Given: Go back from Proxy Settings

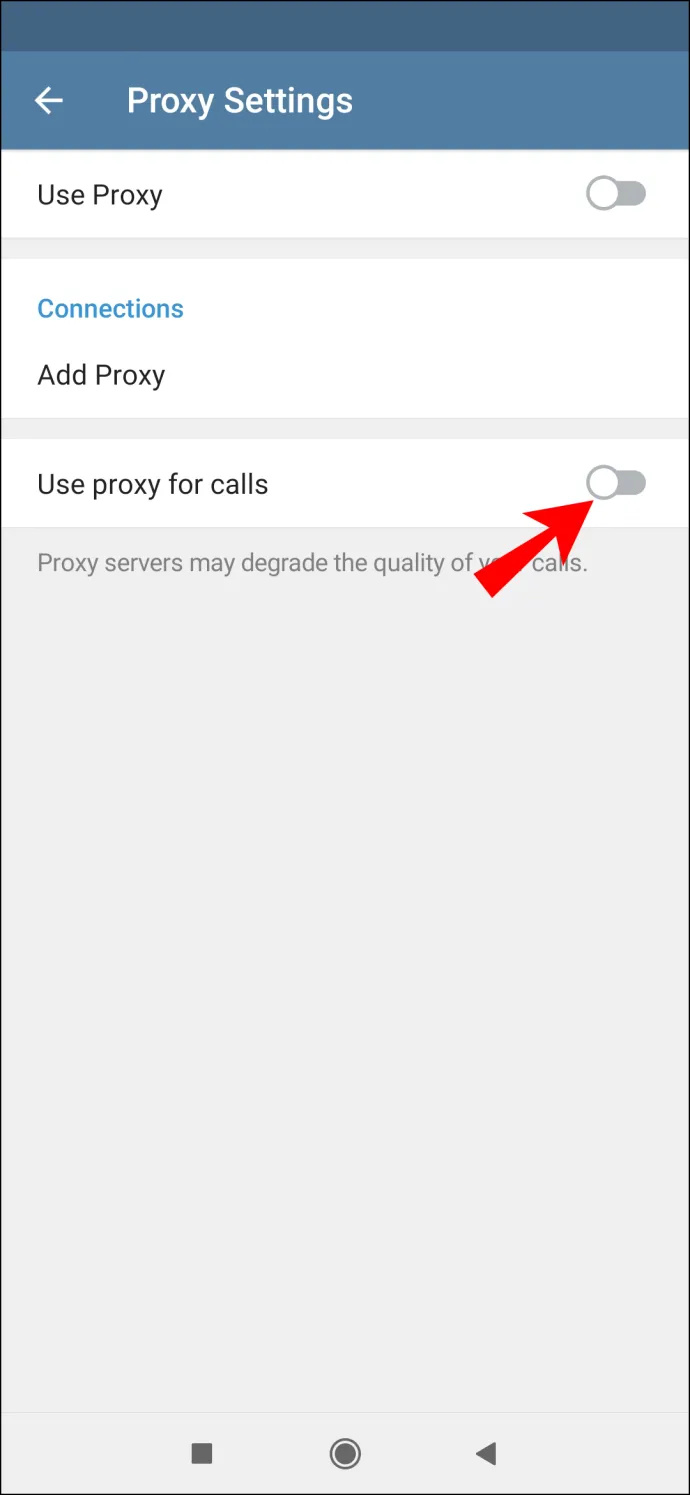Looking at the screenshot, I should [48, 101].
